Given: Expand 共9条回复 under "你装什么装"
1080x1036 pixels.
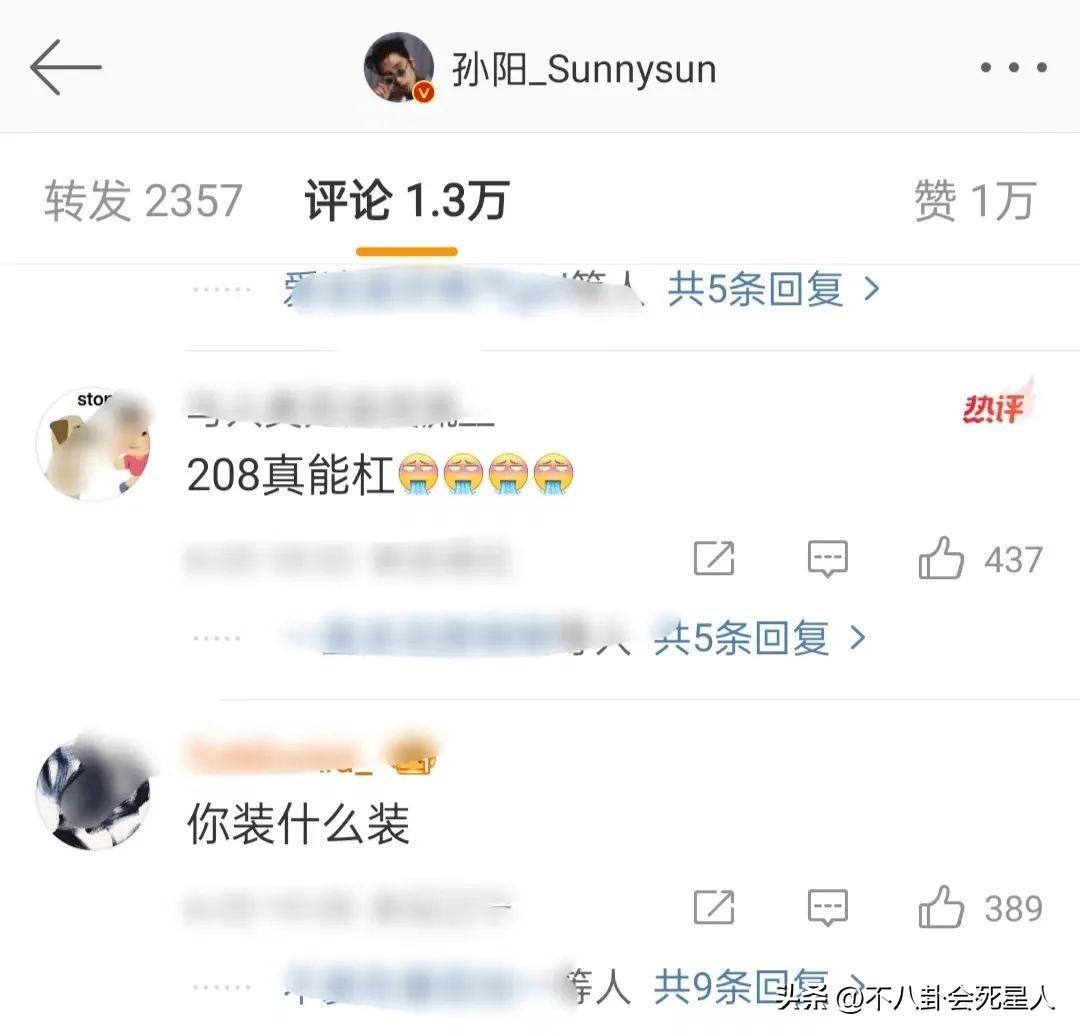Looking at the screenshot, I should [745, 985].
